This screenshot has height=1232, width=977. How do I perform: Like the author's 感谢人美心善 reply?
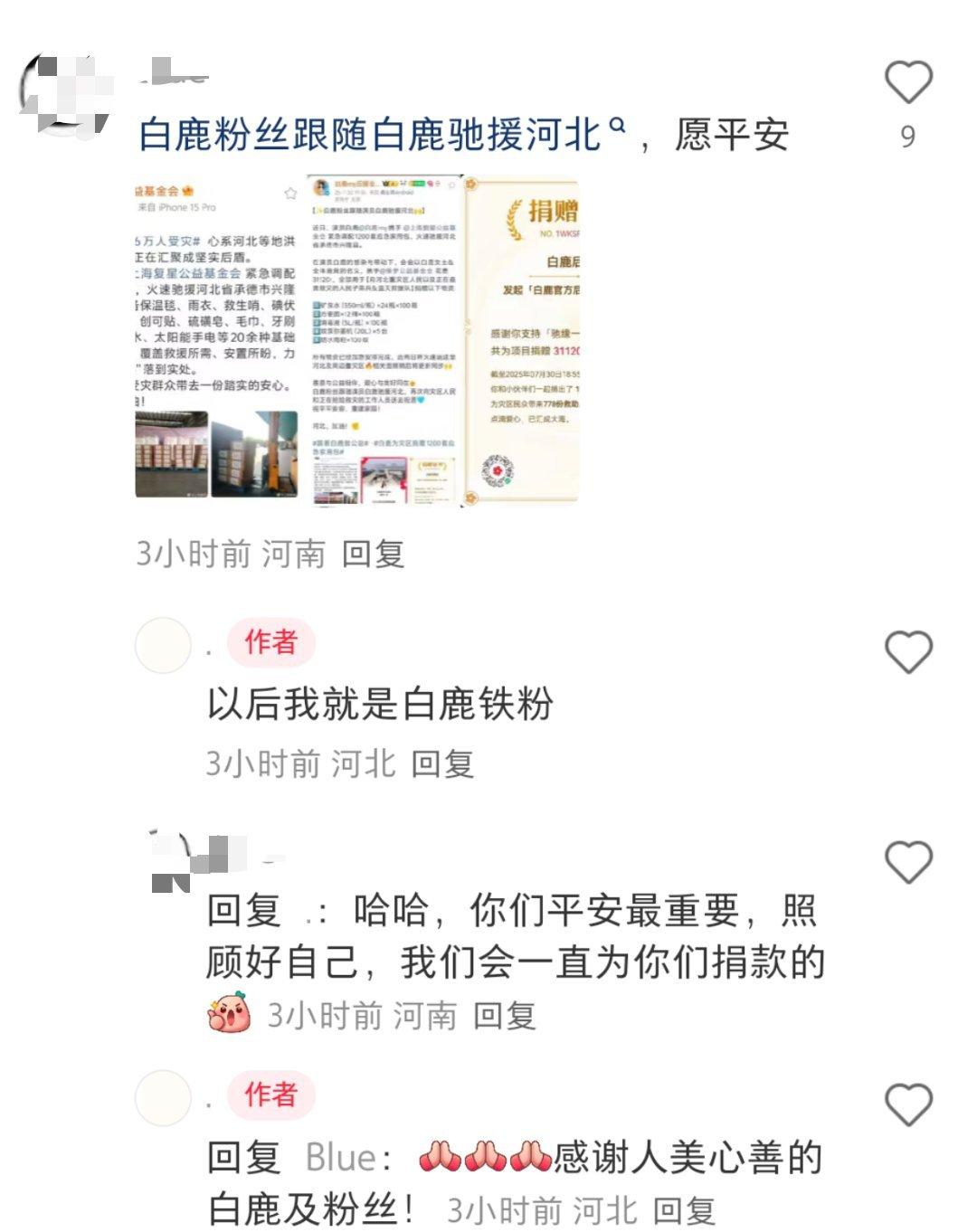(908, 1104)
